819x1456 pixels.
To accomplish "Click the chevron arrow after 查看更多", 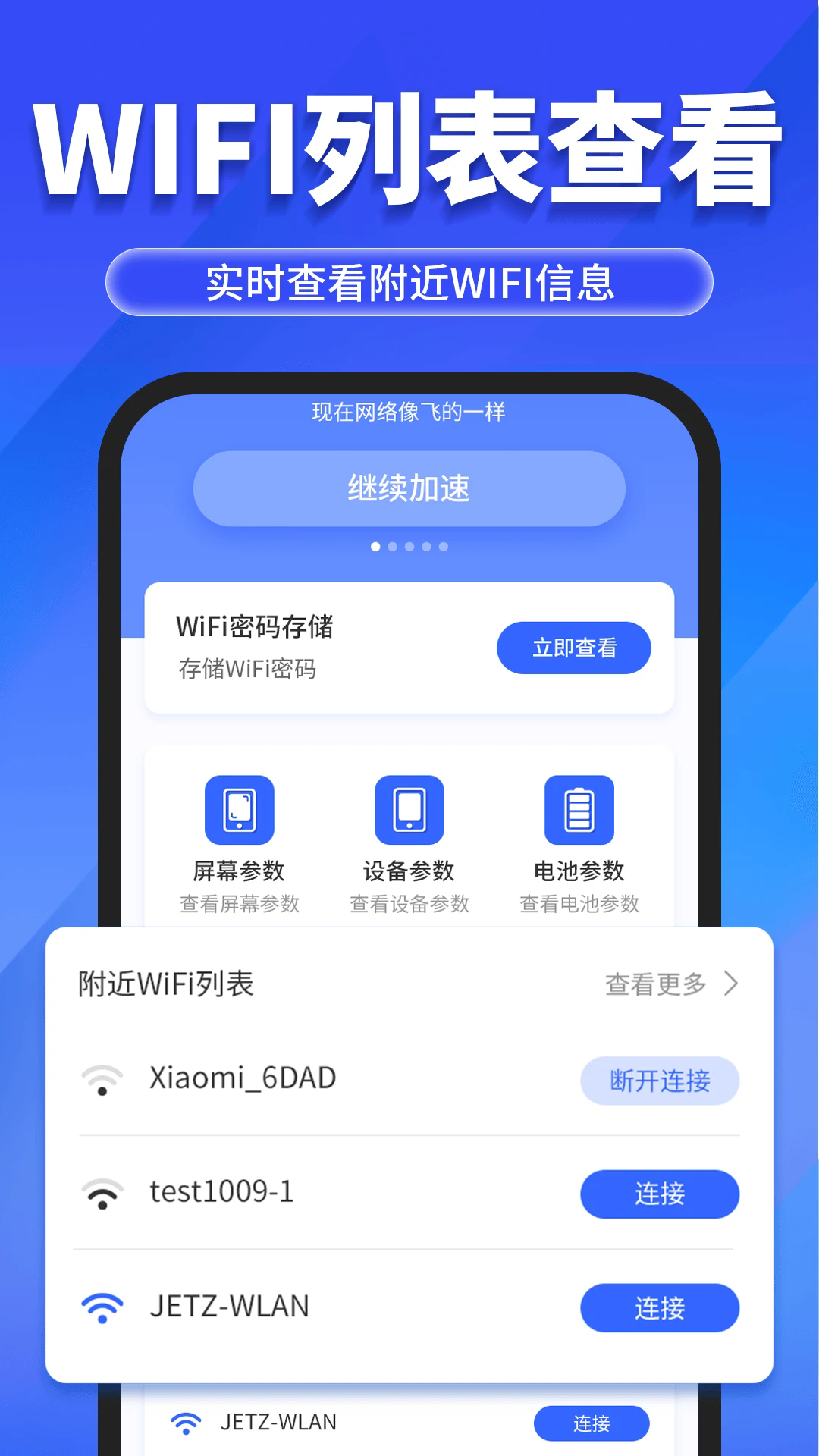I will [x=733, y=984].
